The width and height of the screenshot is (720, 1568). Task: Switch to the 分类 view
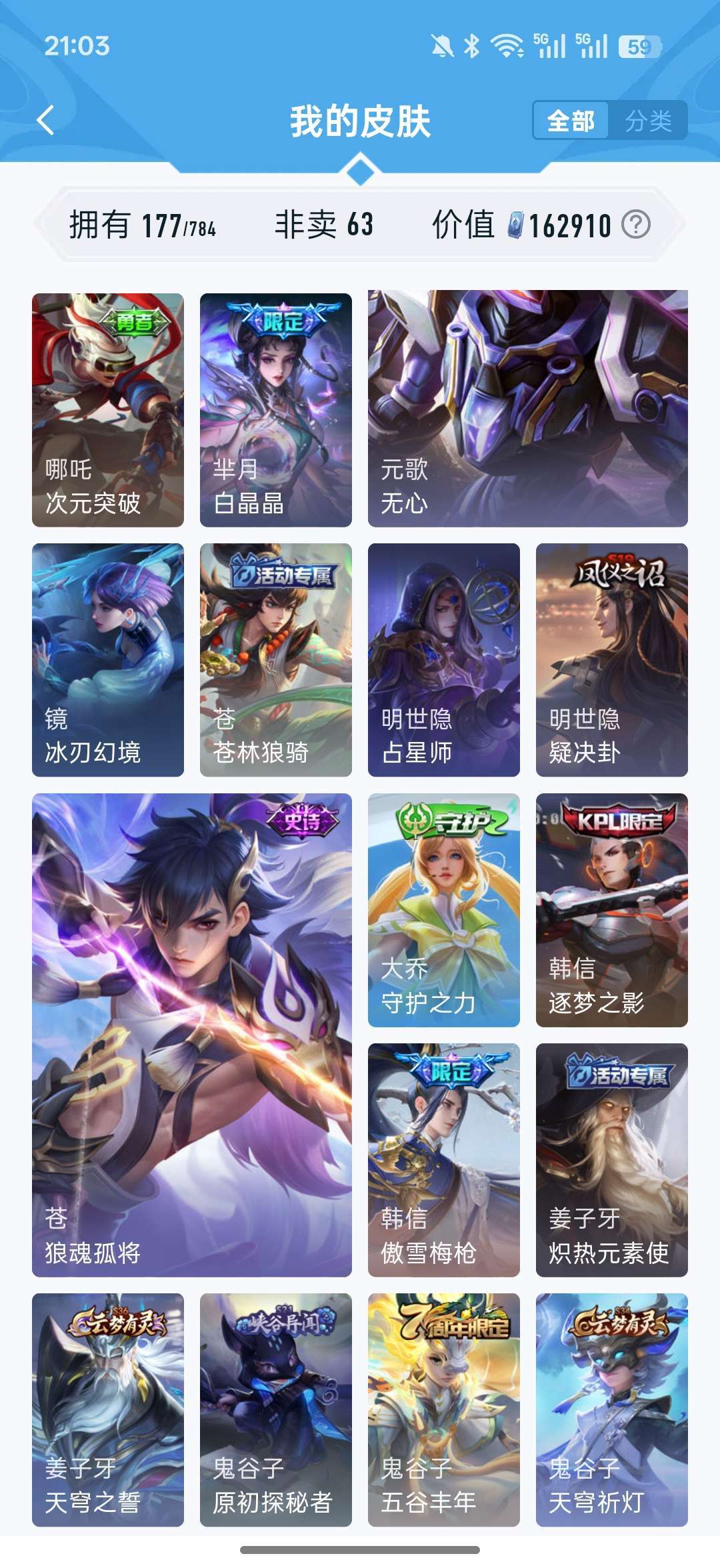click(648, 121)
